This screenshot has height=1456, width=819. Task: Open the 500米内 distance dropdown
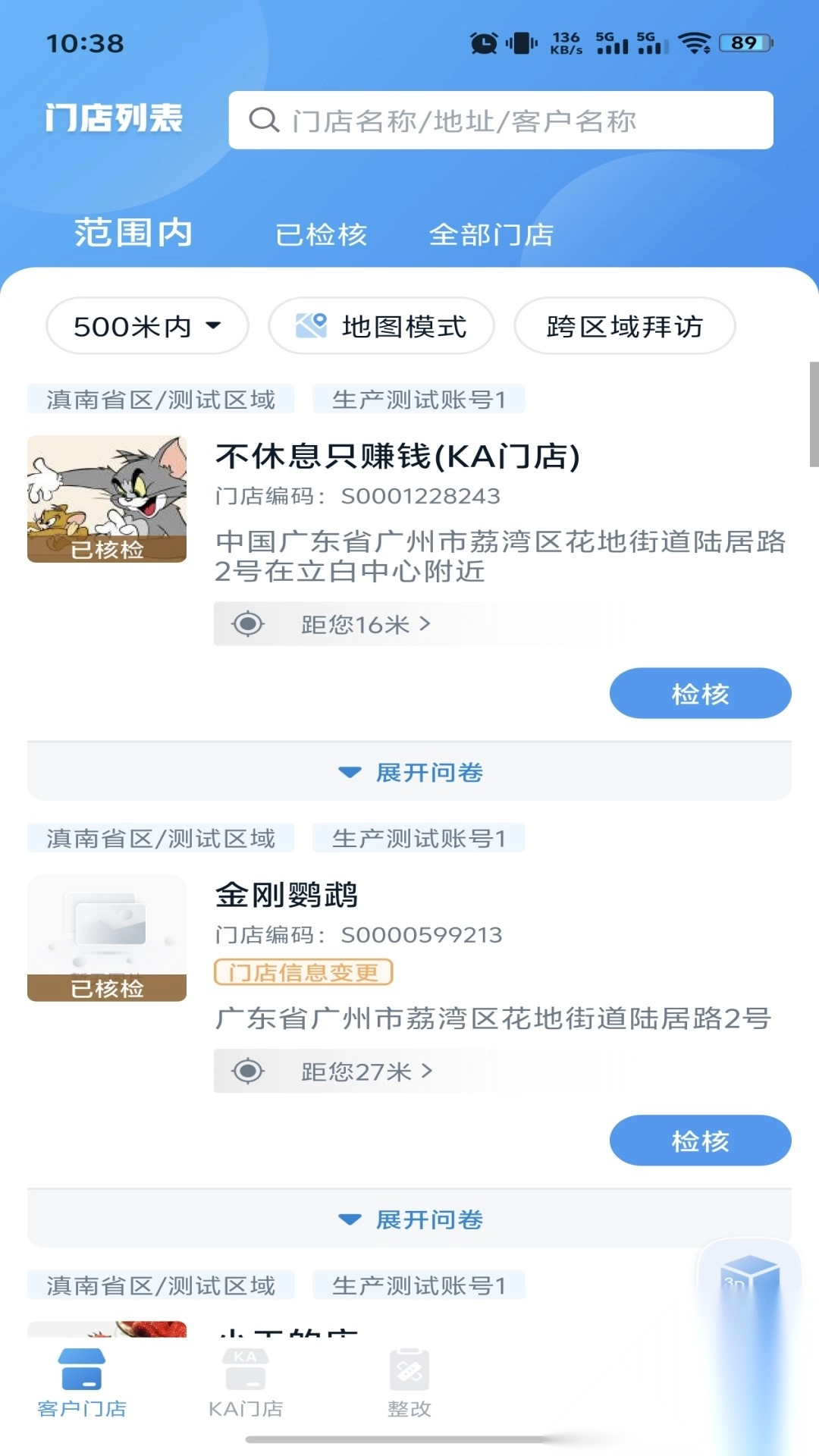coord(146,326)
